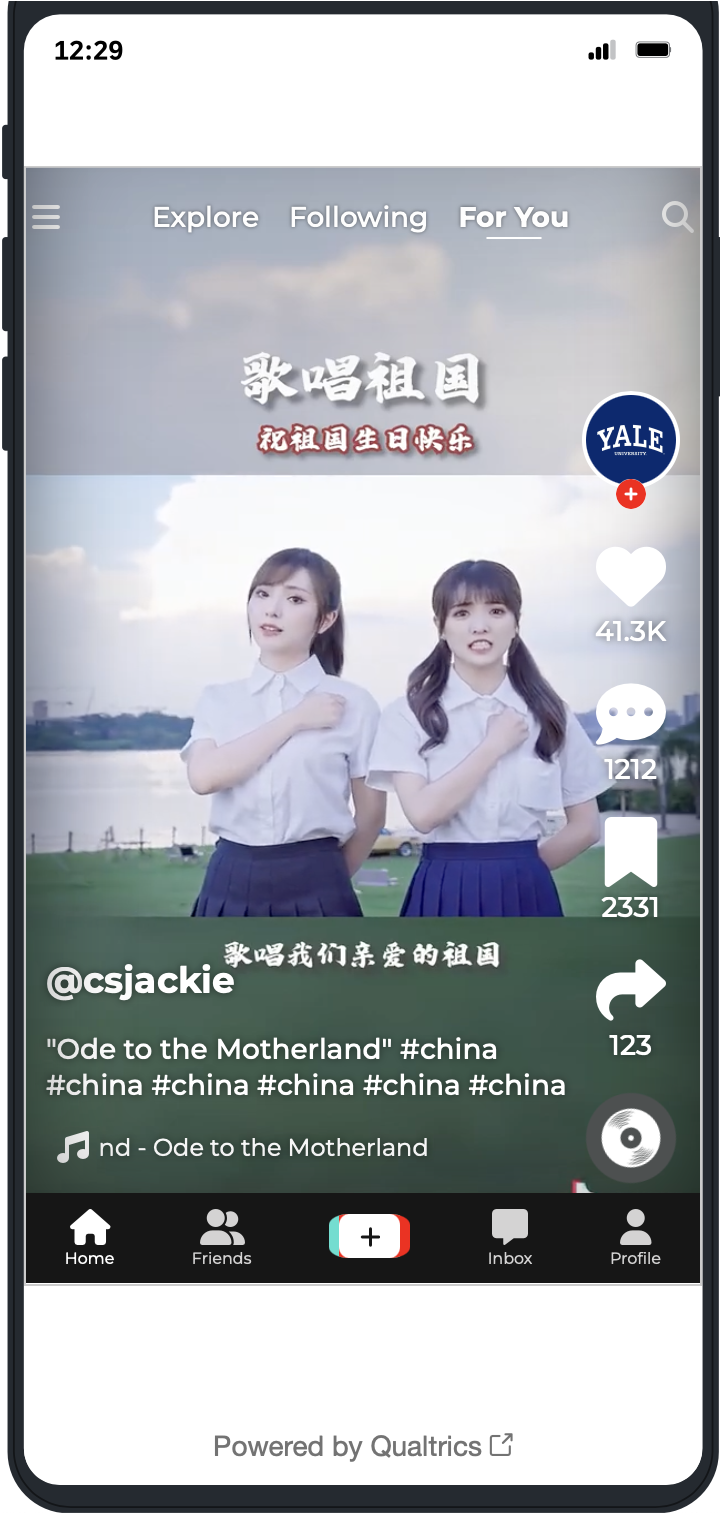Open the hamburger menu
The height and width of the screenshot is (1513, 720).
[46, 217]
